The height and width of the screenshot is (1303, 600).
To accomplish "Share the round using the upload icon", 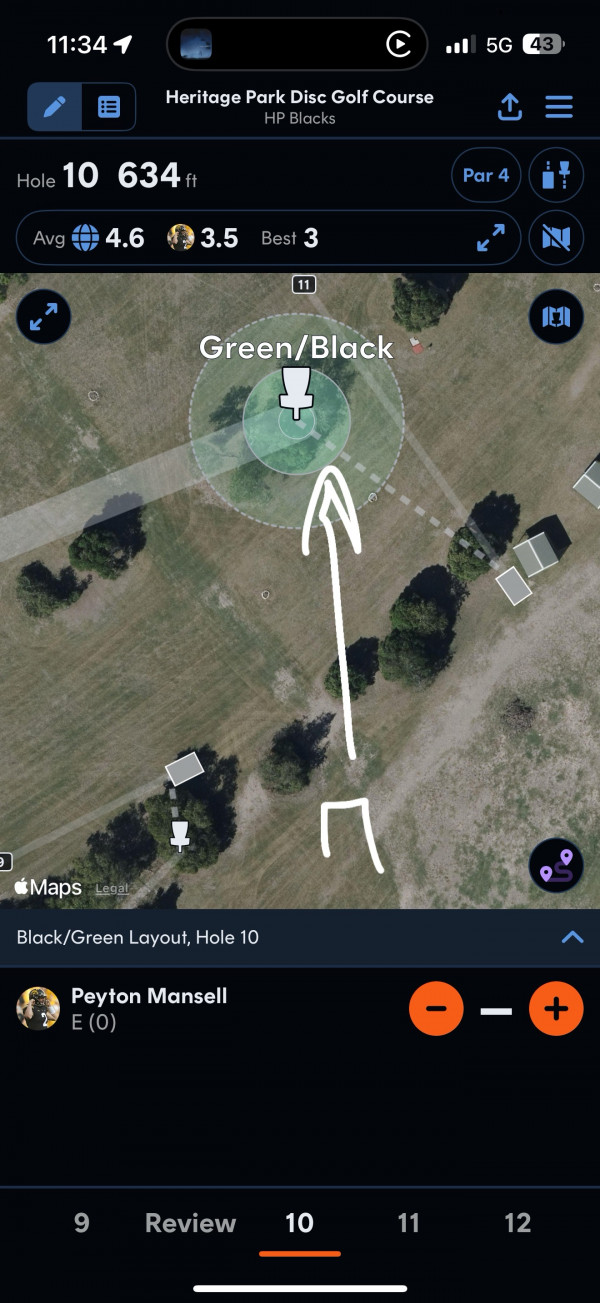I will (510, 107).
